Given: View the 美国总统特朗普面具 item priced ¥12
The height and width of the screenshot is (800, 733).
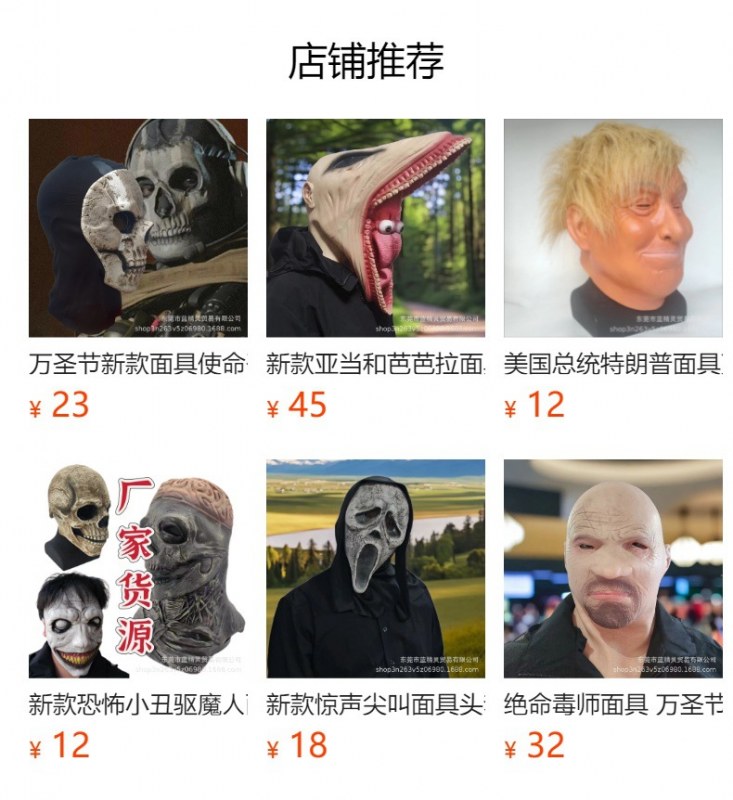Looking at the screenshot, I should (x=612, y=228).
